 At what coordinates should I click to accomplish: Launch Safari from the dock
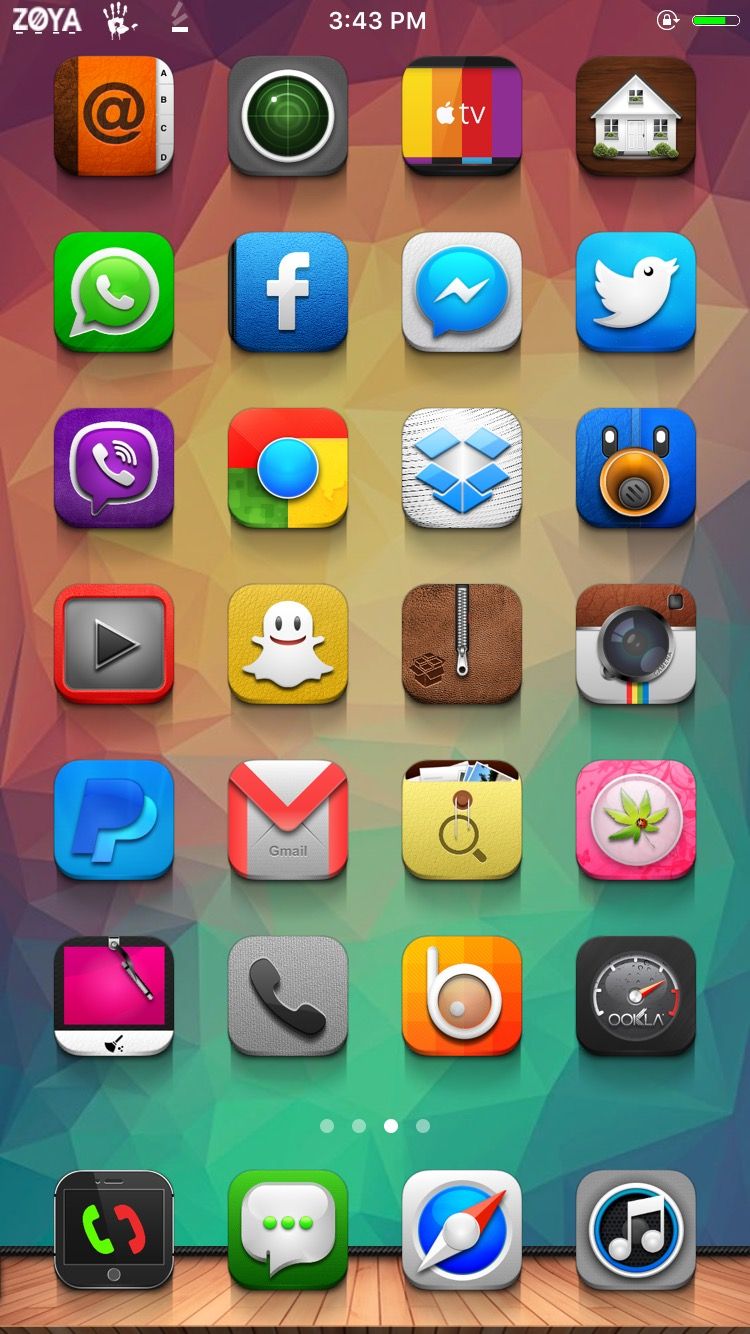[462, 1230]
